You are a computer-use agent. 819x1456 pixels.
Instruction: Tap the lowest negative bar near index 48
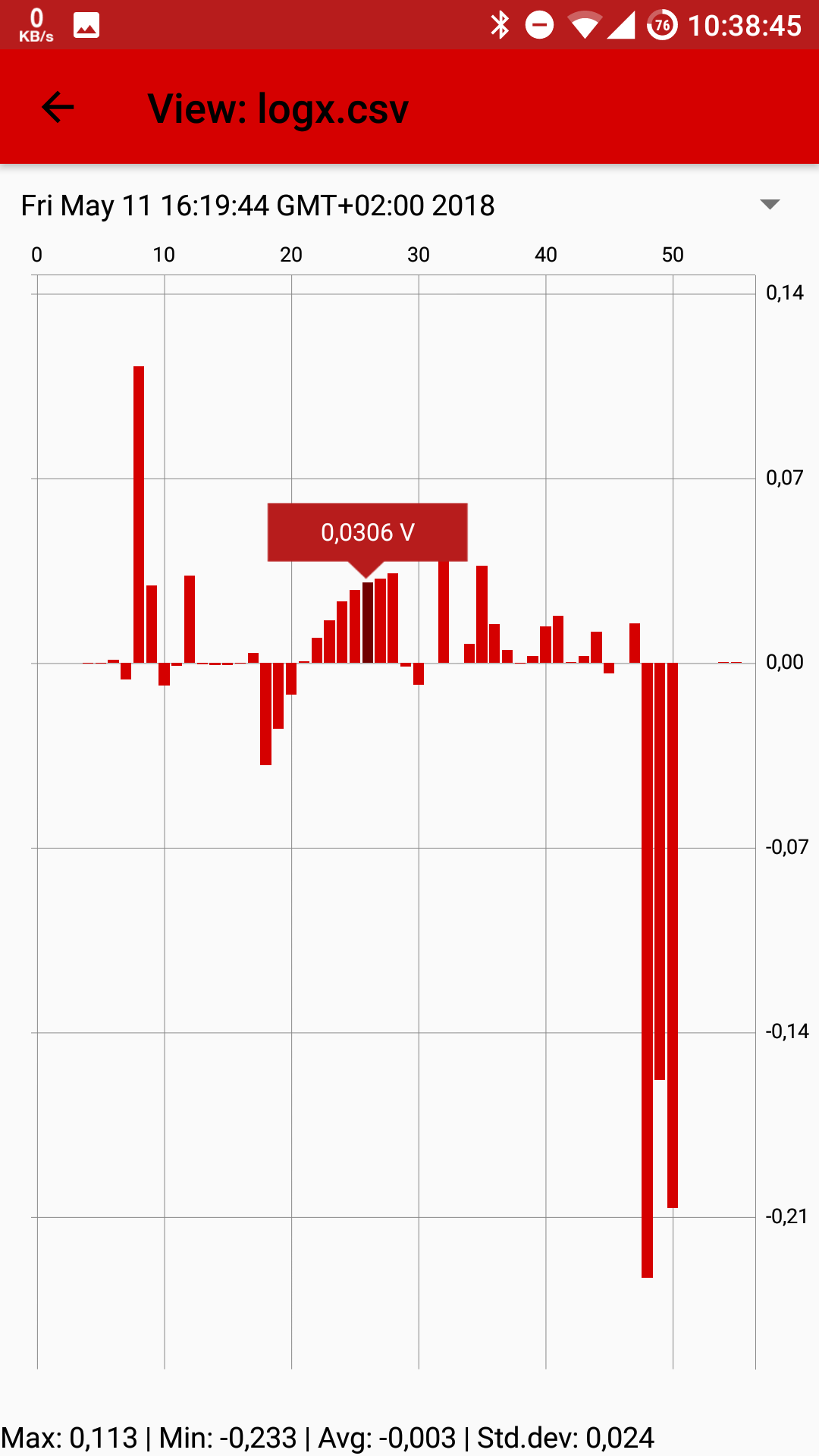point(647,971)
